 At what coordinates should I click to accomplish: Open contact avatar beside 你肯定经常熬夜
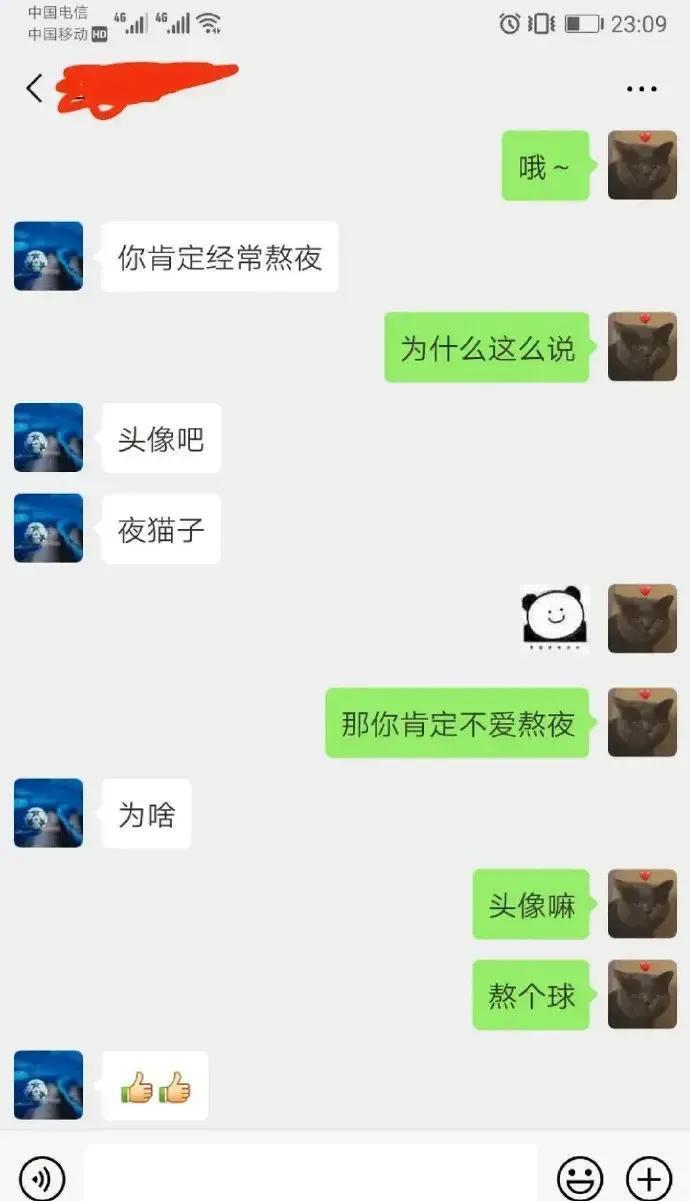coord(48,256)
